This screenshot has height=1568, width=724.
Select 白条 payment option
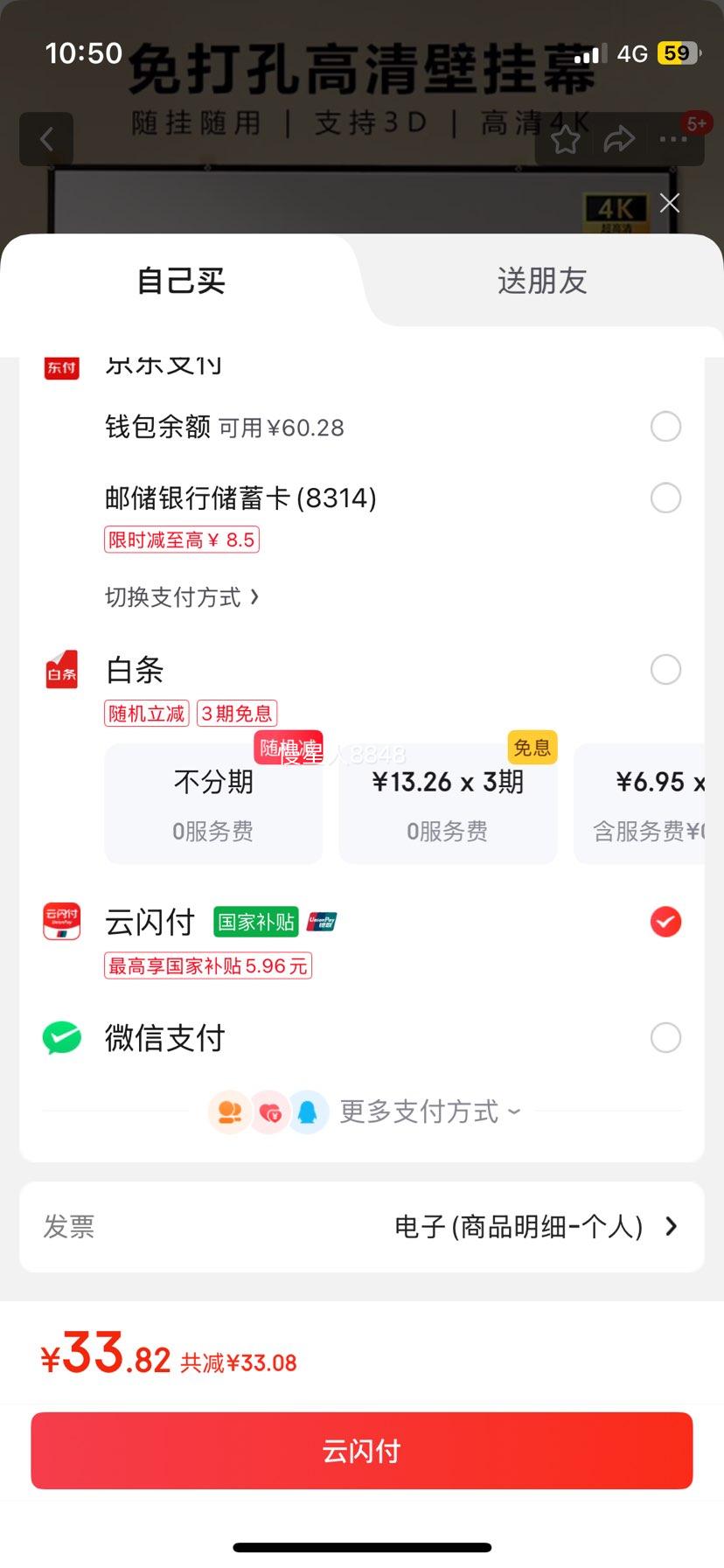(666, 670)
